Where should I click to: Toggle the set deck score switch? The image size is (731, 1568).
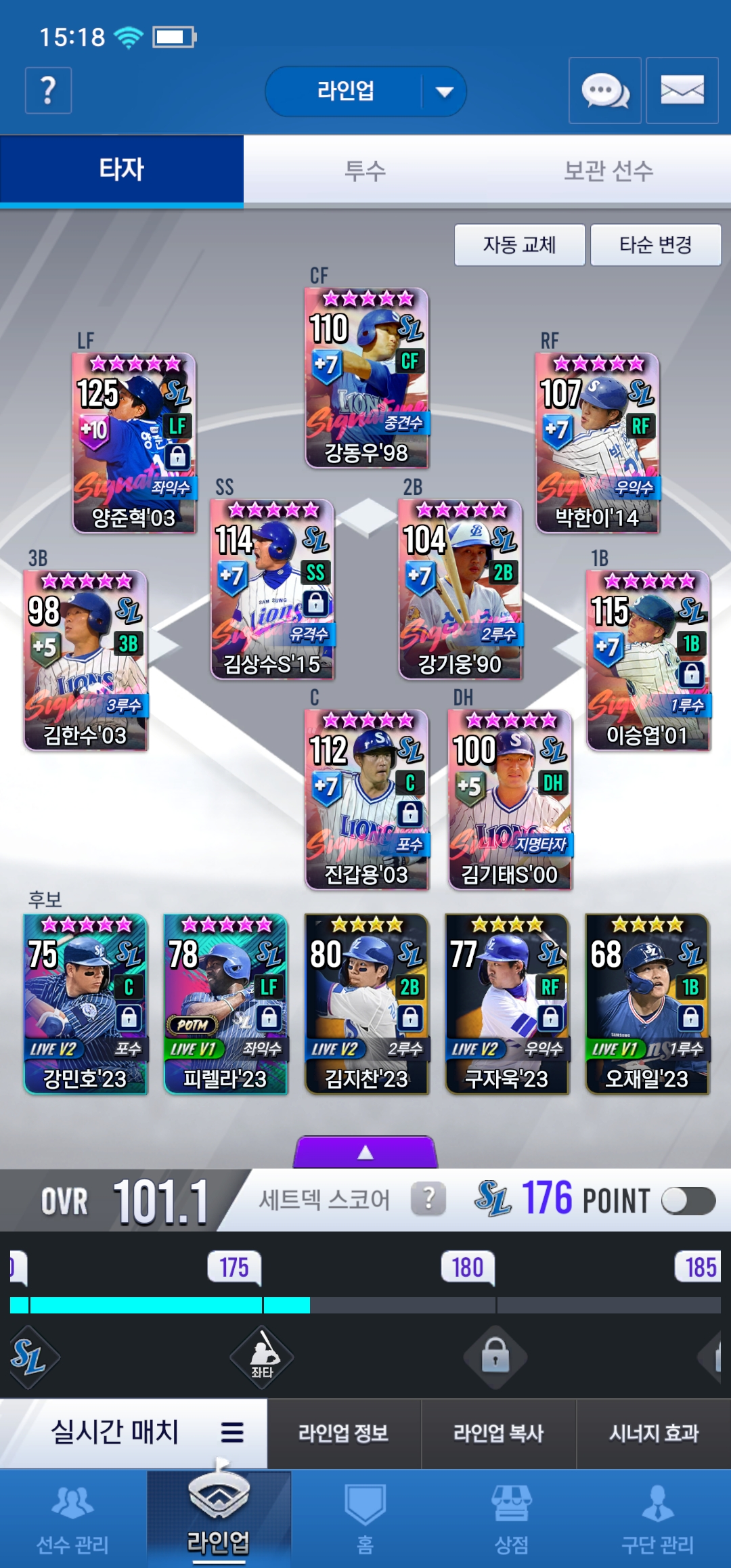688,1201
